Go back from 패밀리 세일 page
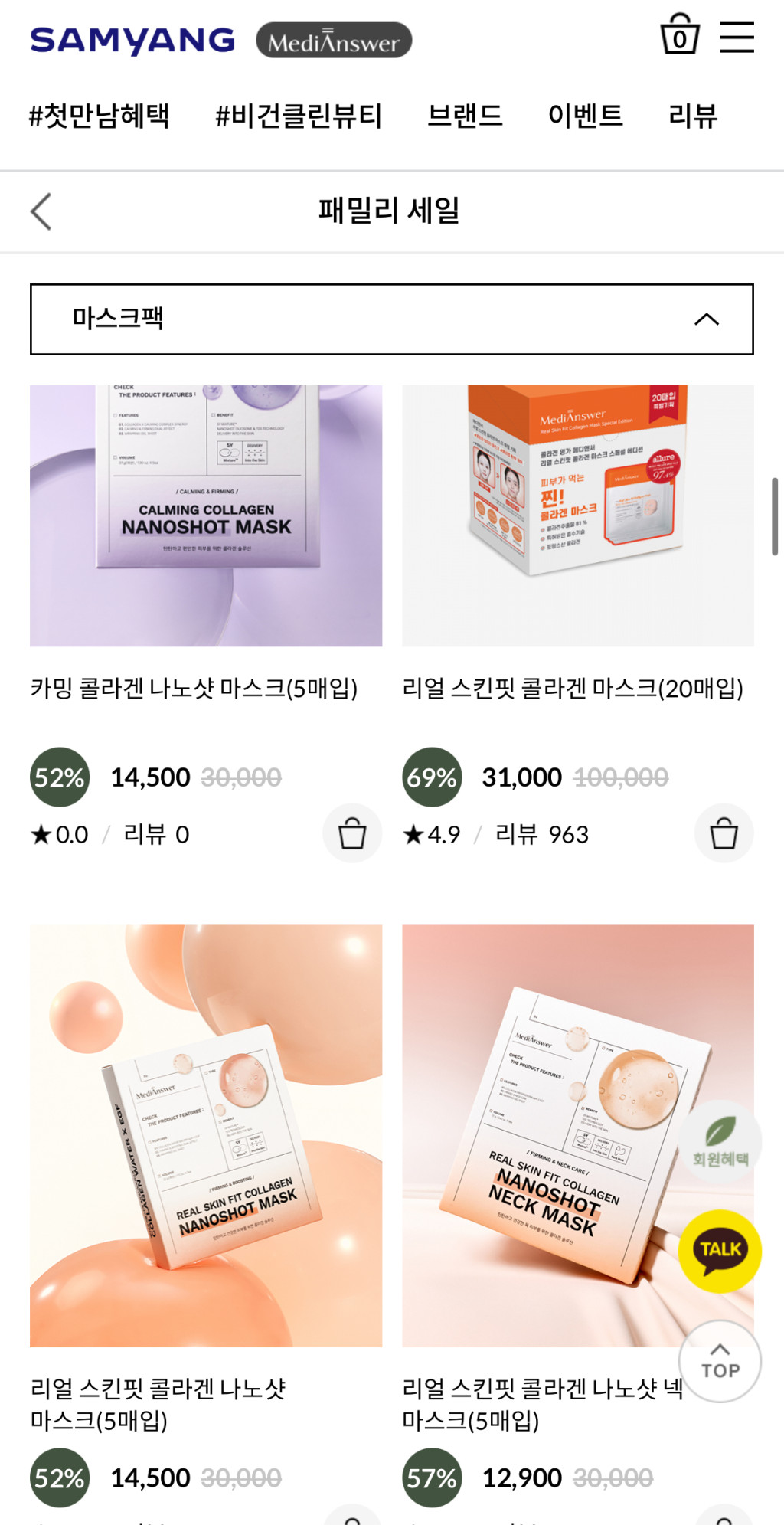 pos(41,211)
